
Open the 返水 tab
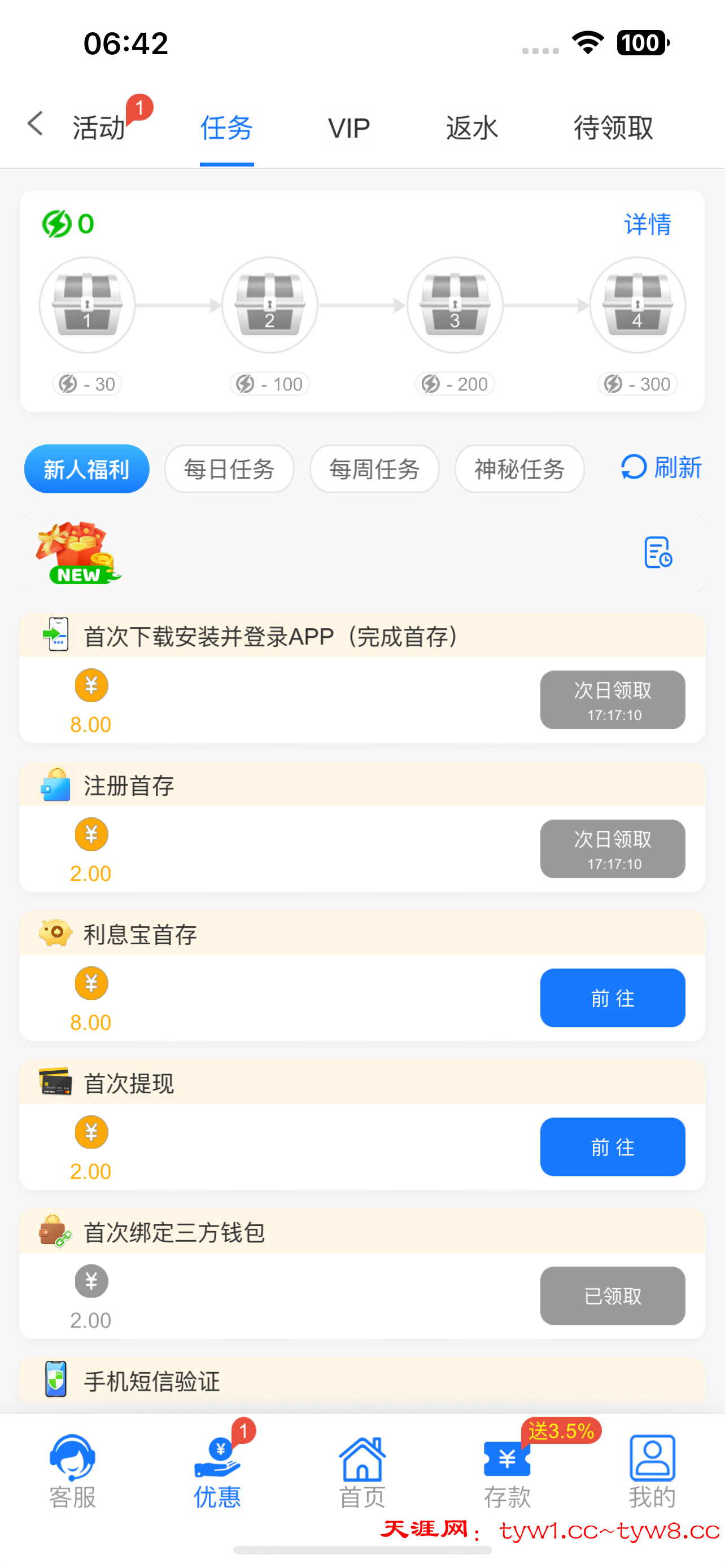tap(472, 128)
